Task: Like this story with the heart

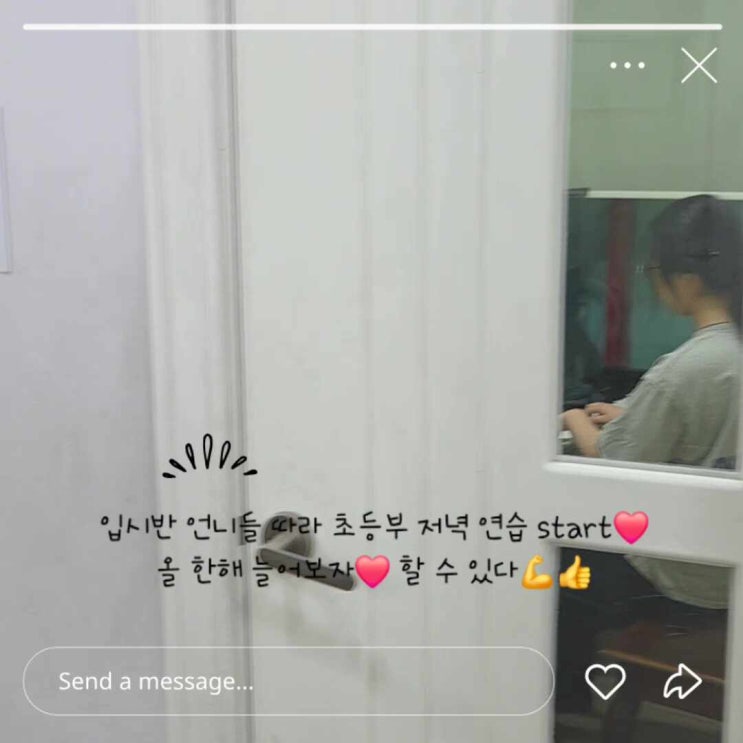Action: click(x=605, y=682)
